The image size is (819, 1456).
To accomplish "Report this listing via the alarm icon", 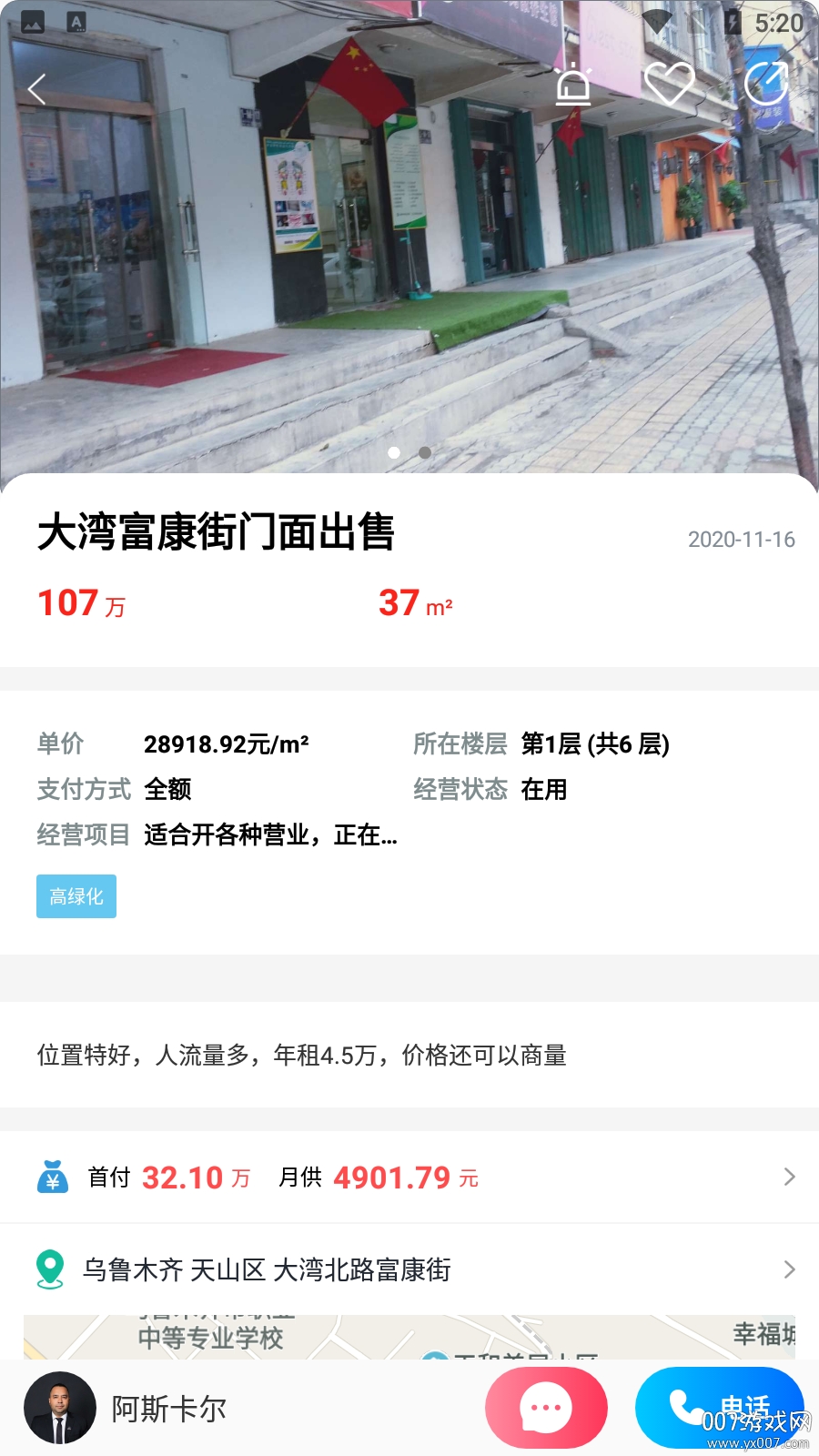I will pyautogui.click(x=573, y=86).
